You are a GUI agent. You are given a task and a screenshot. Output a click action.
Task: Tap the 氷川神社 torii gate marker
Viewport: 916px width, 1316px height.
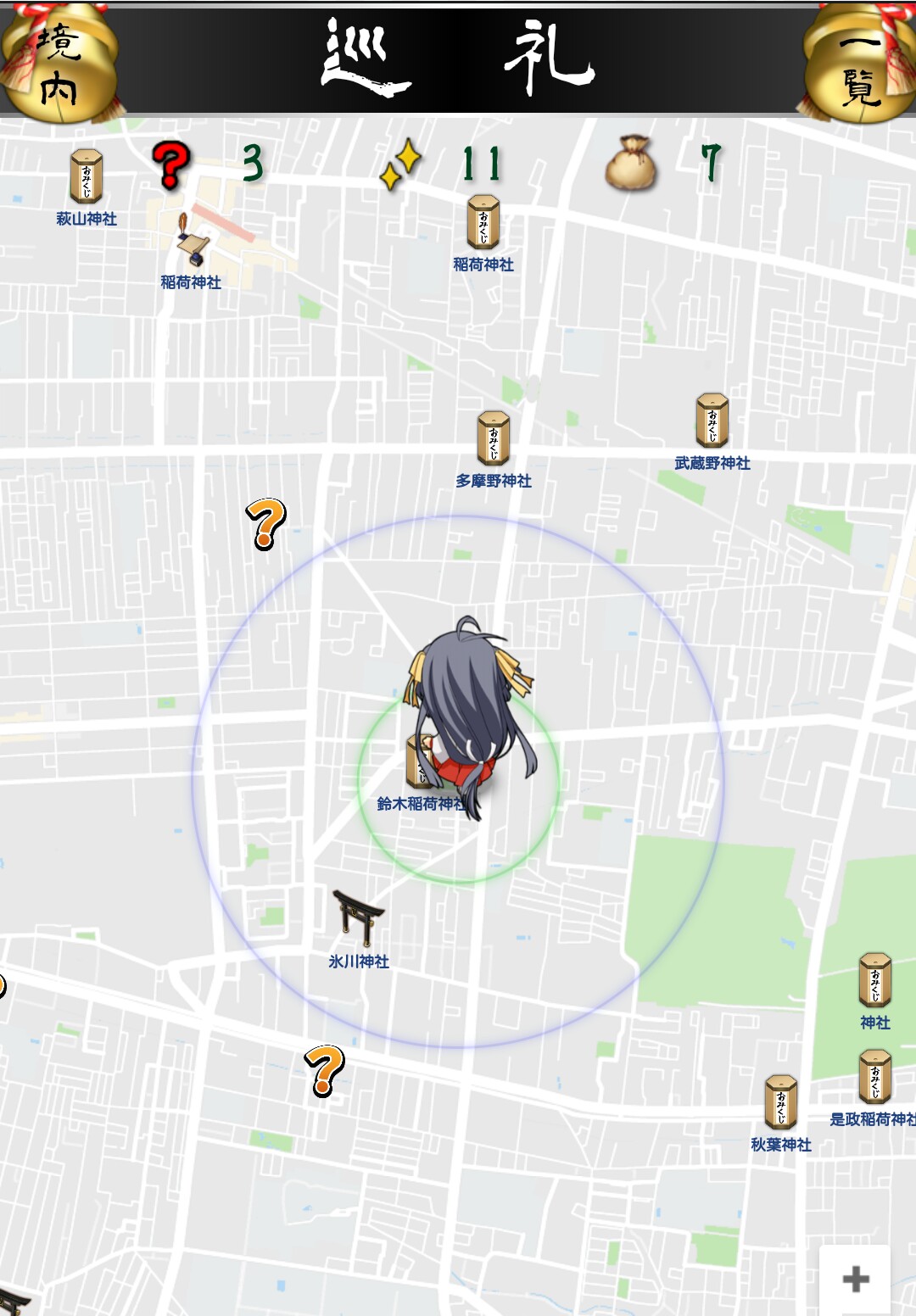358,917
